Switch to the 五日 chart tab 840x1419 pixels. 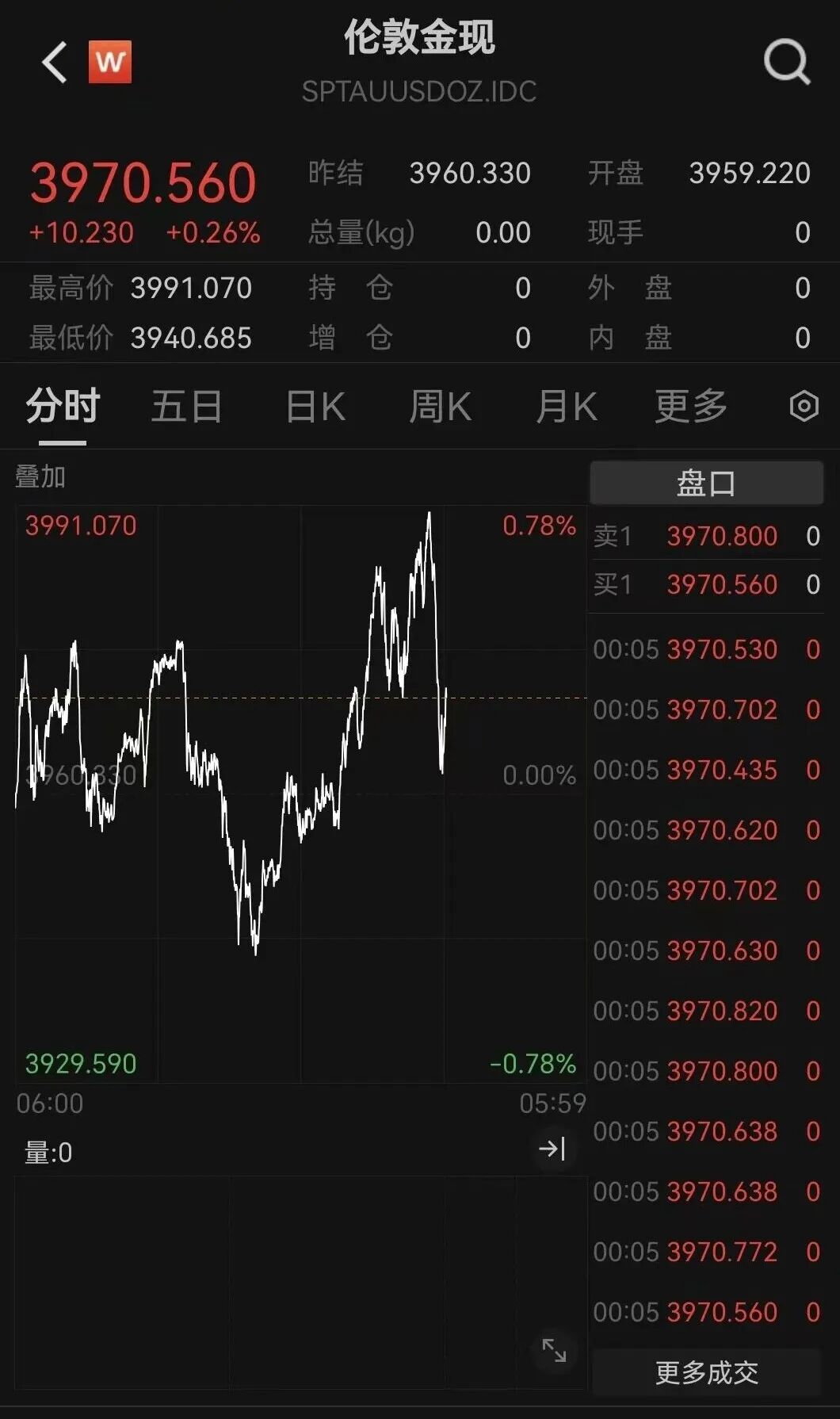tap(186, 407)
